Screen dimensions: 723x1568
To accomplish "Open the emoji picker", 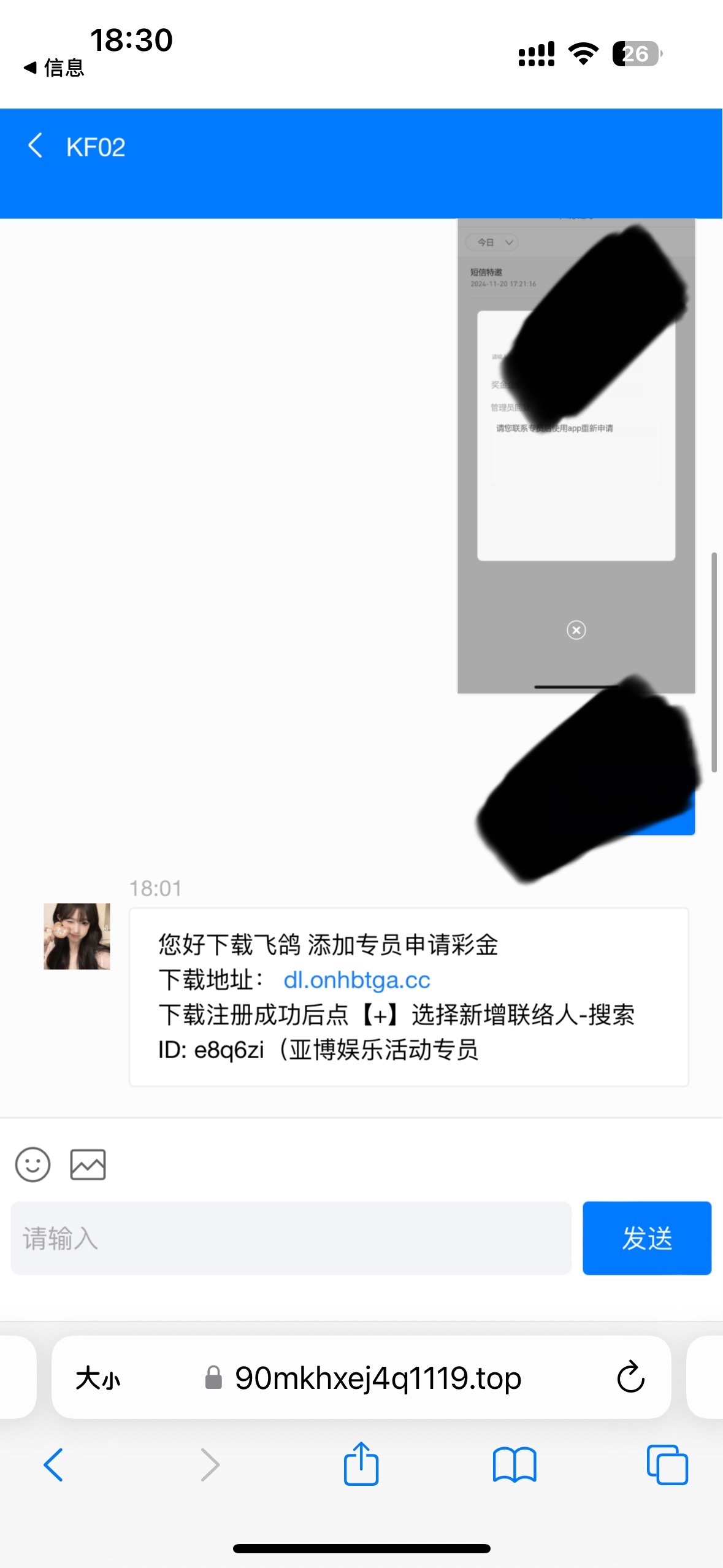I will 33,1164.
